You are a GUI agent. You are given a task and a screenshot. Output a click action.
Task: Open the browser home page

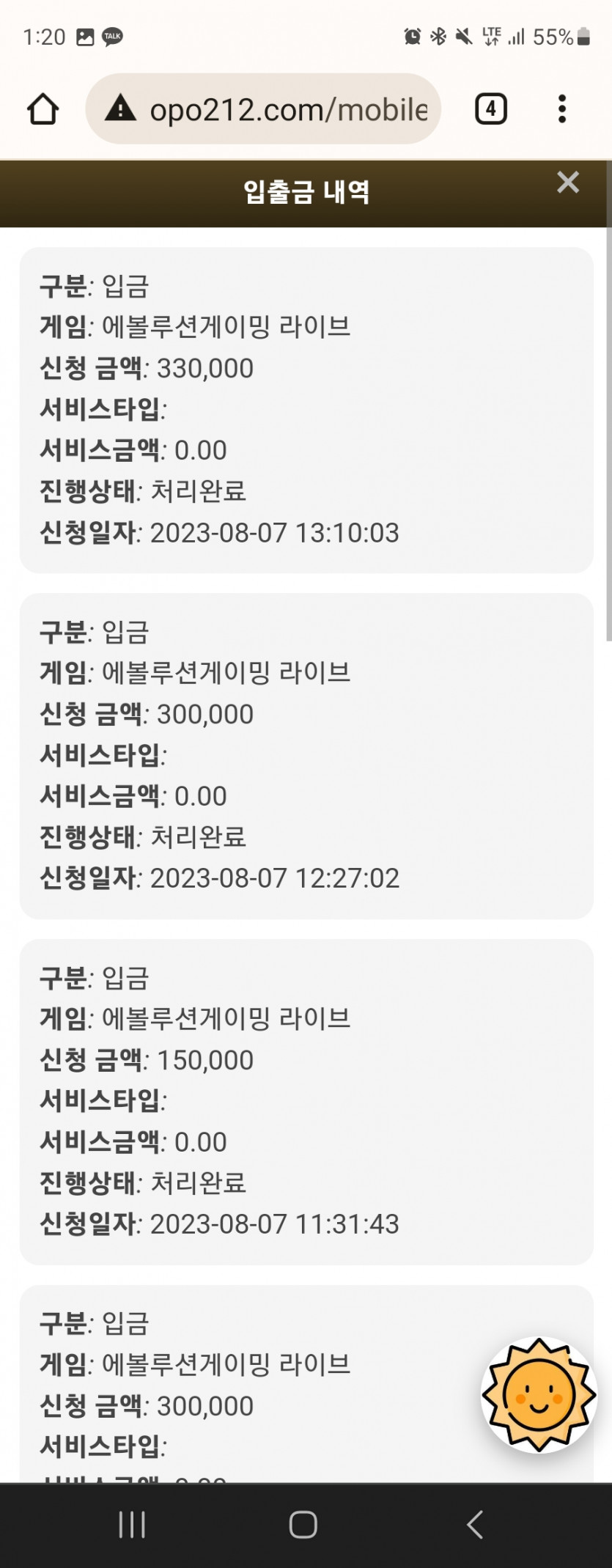tap(43, 109)
